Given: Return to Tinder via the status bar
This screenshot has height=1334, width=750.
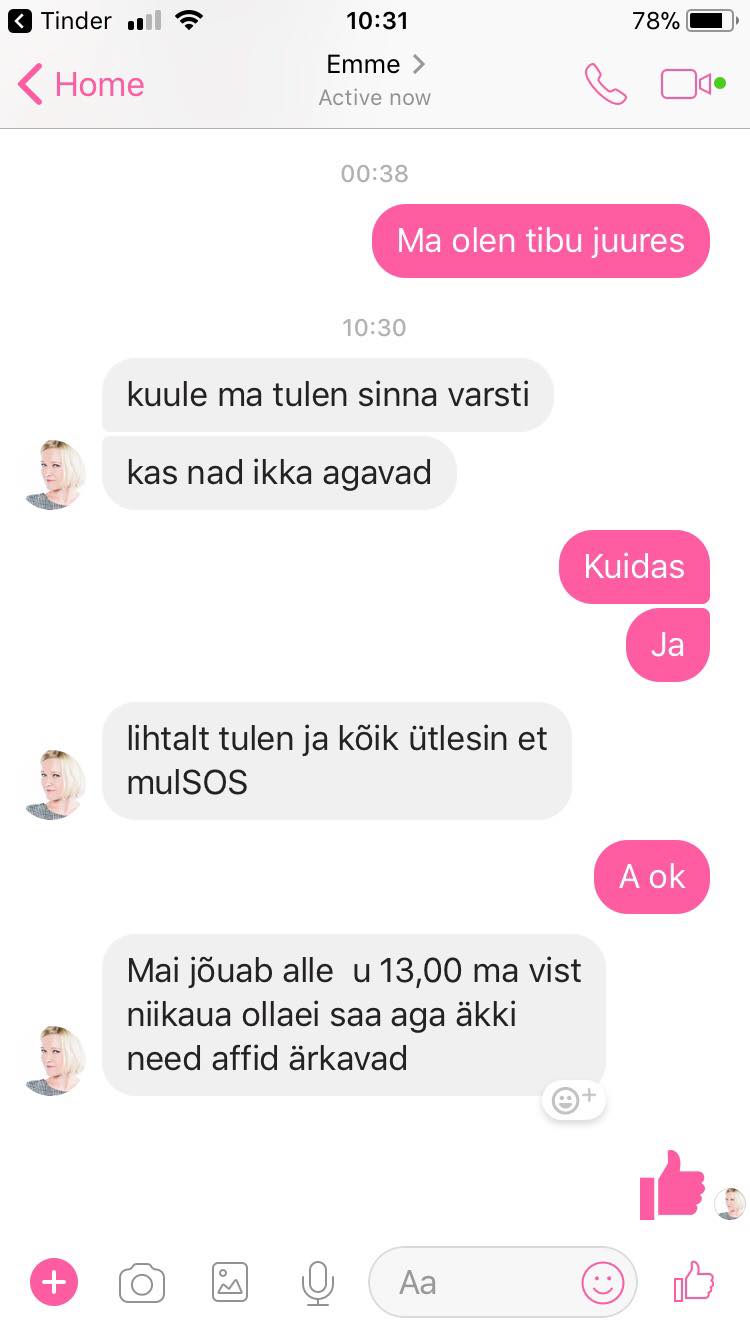Looking at the screenshot, I should pos(60,20).
